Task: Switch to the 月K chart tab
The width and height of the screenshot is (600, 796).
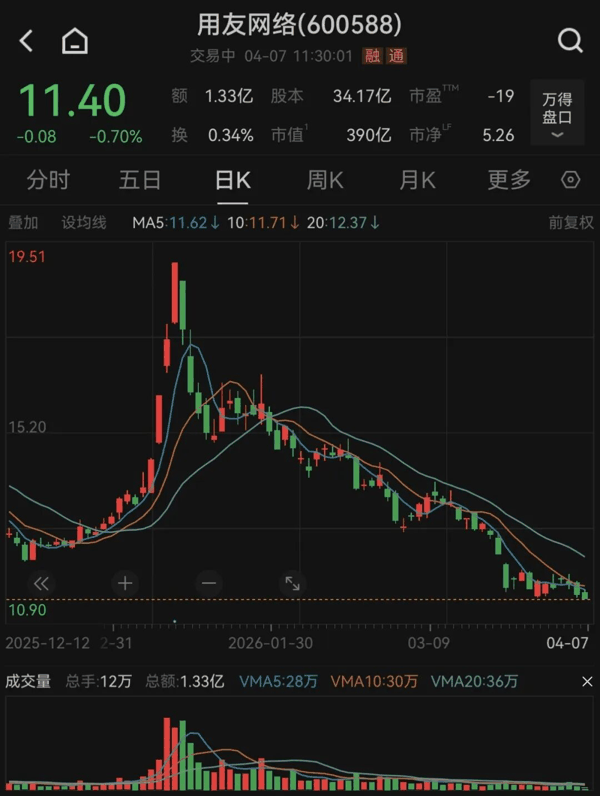Action: 417,180
